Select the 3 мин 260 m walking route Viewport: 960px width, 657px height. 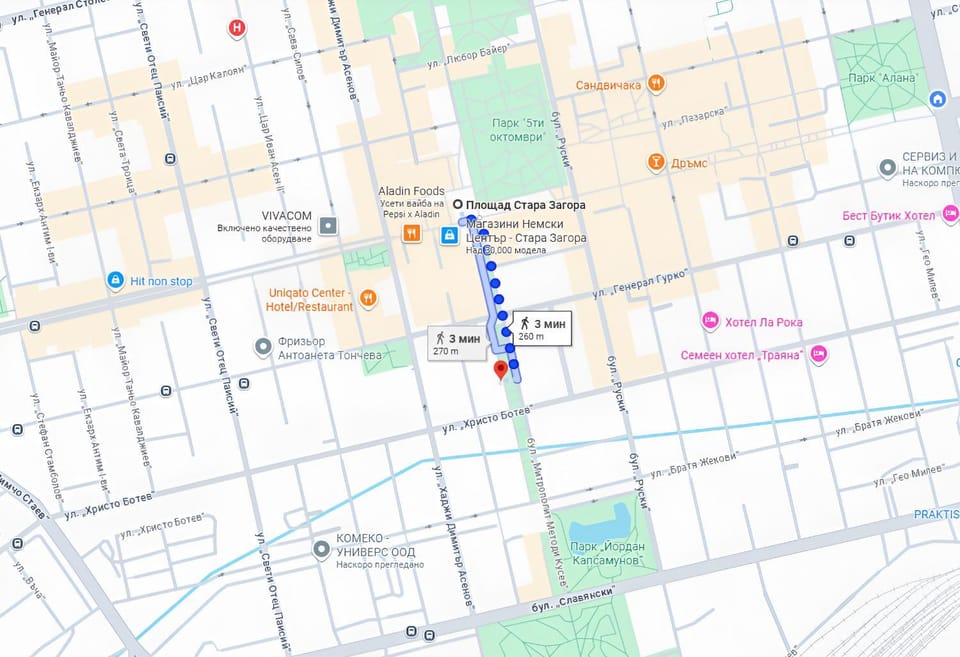click(541, 329)
